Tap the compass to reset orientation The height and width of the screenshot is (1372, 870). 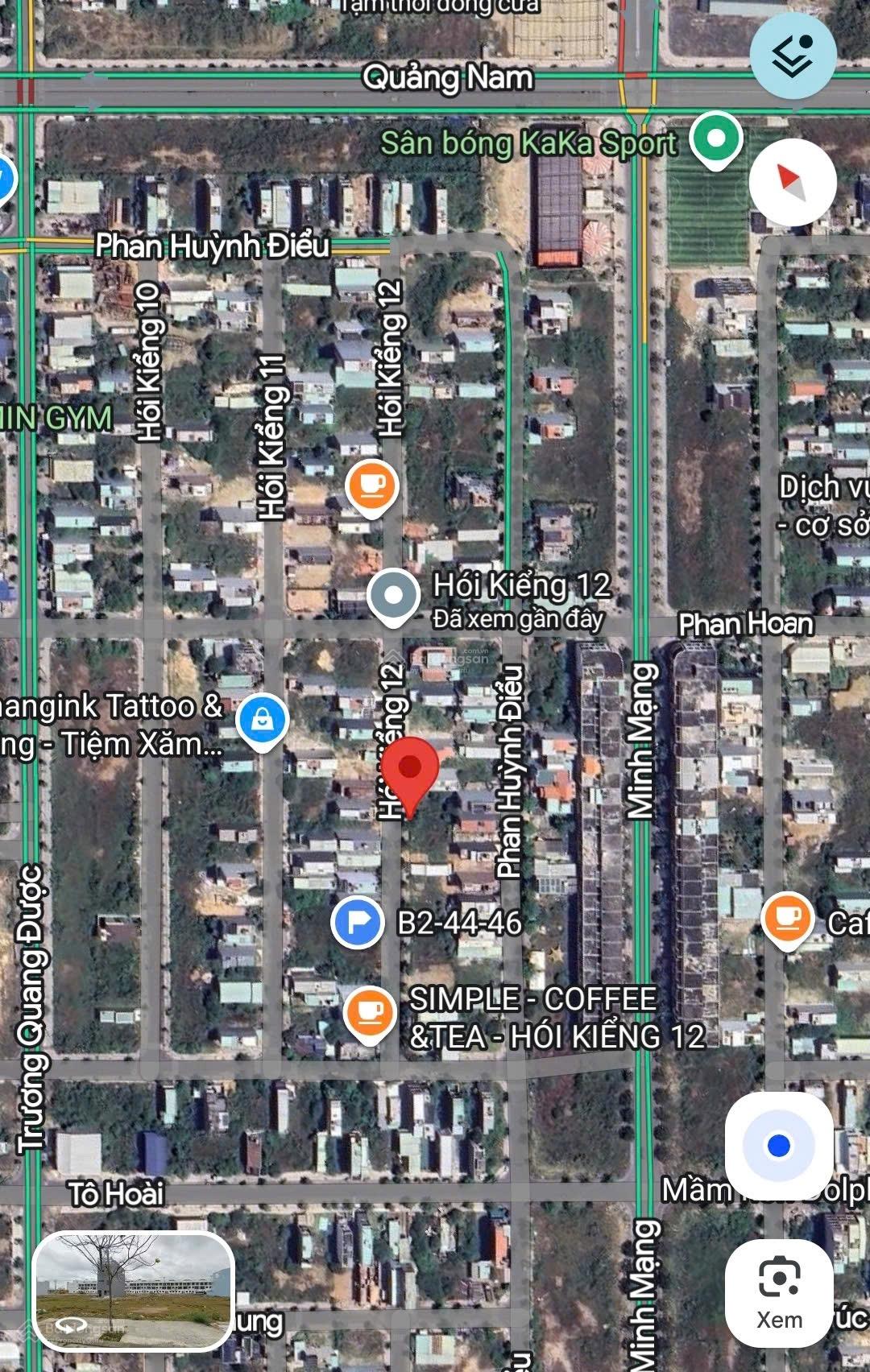click(x=793, y=182)
